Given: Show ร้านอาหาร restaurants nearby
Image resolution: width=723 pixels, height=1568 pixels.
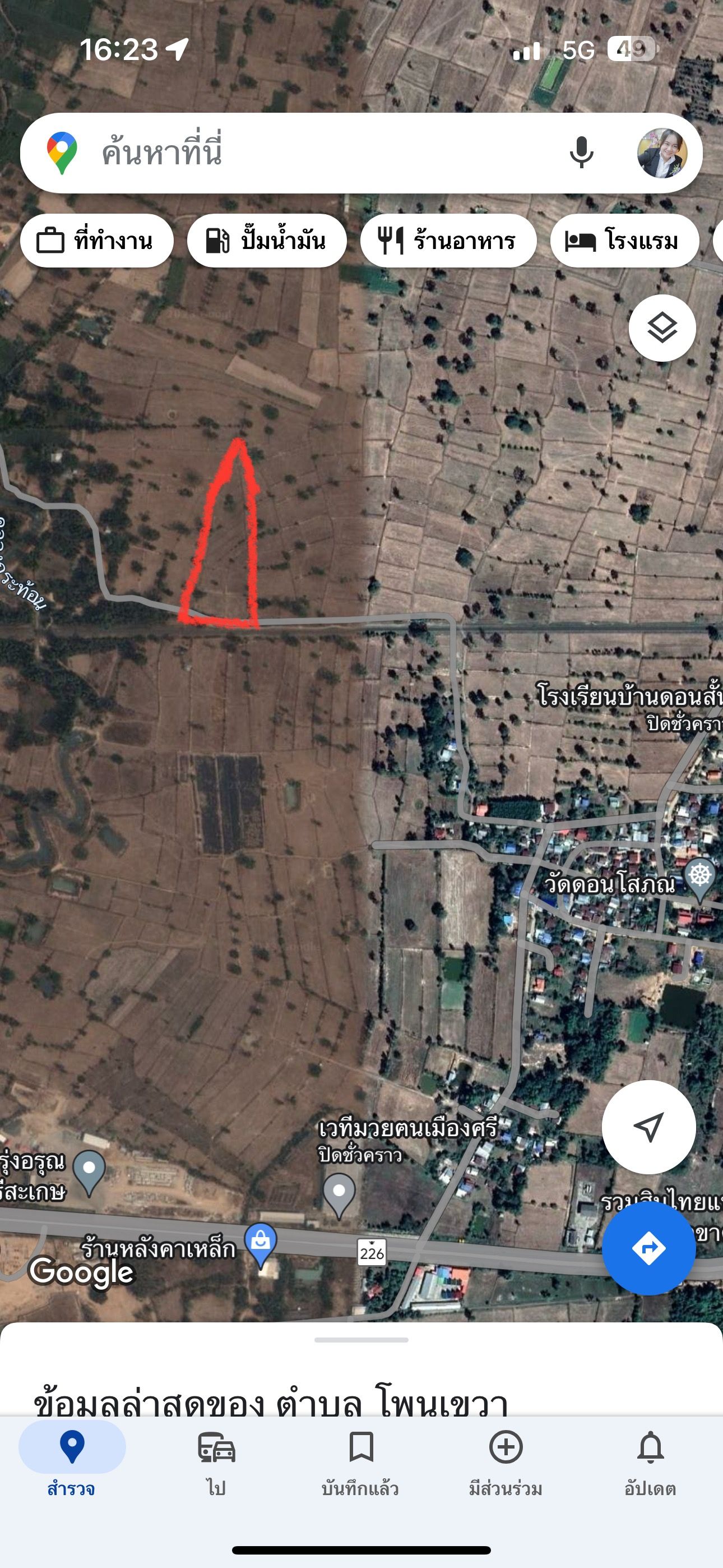Looking at the screenshot, I should [x=448, y=241].
